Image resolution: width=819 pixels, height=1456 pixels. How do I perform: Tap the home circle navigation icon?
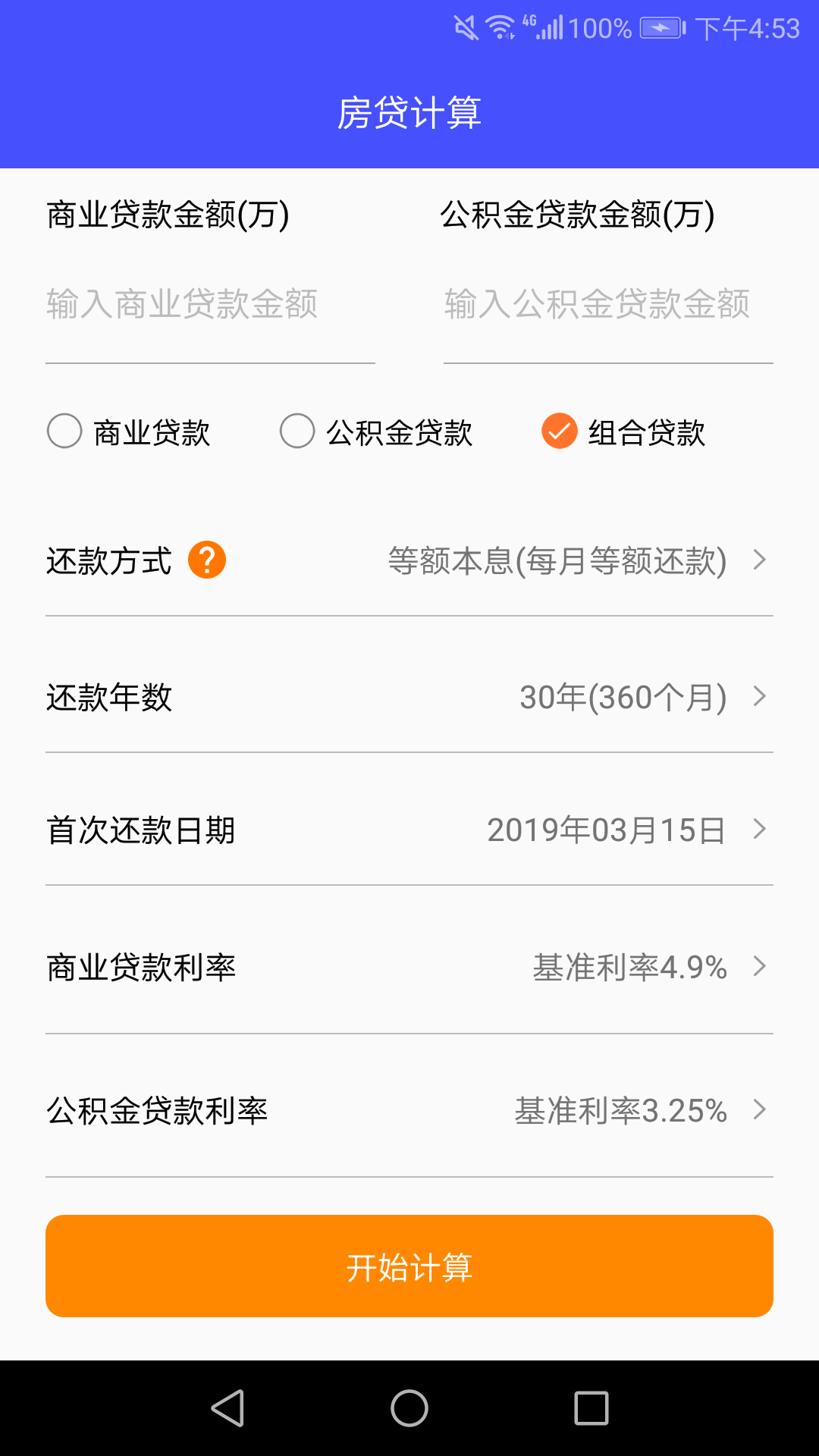[x=409, y=1409]
